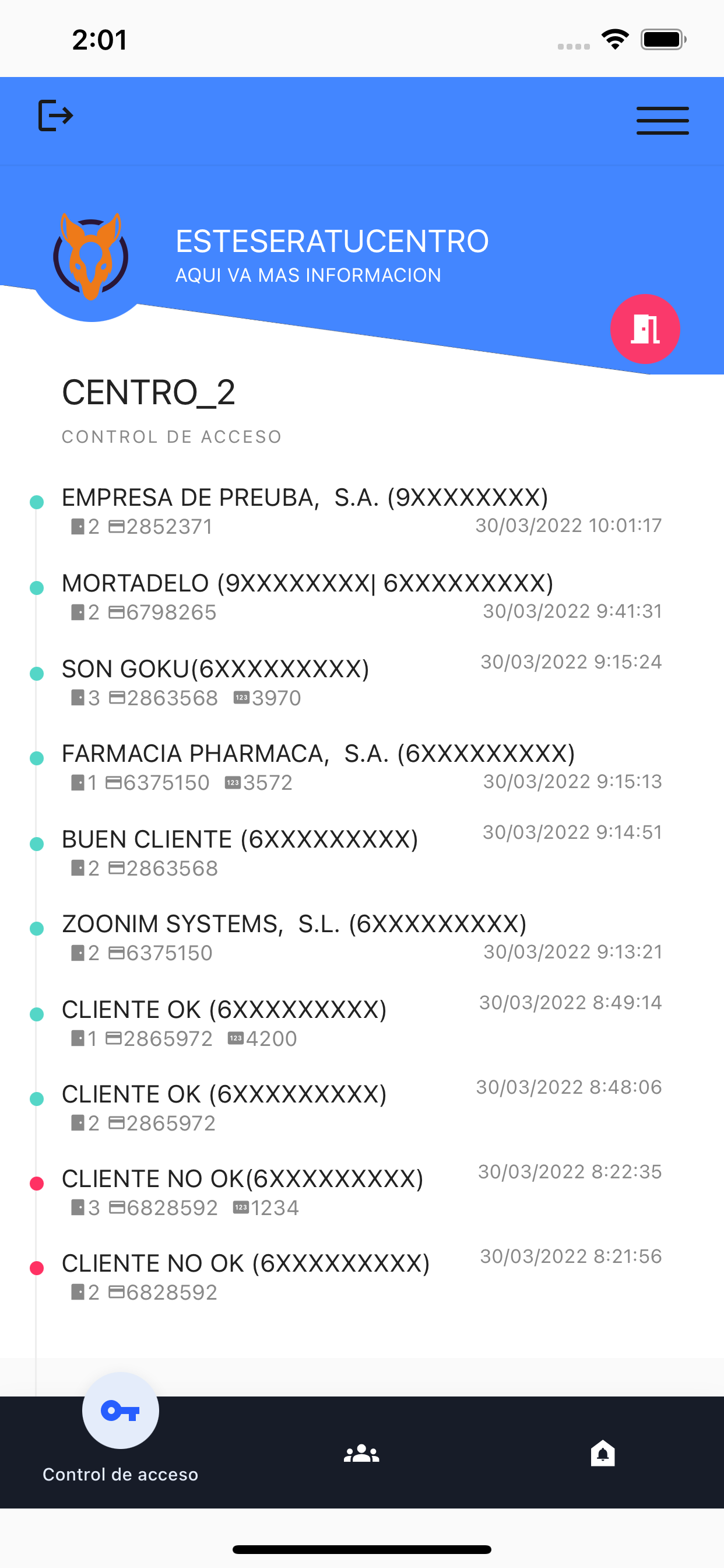Select the SON GOKU access record

click(x=216, y=682)
